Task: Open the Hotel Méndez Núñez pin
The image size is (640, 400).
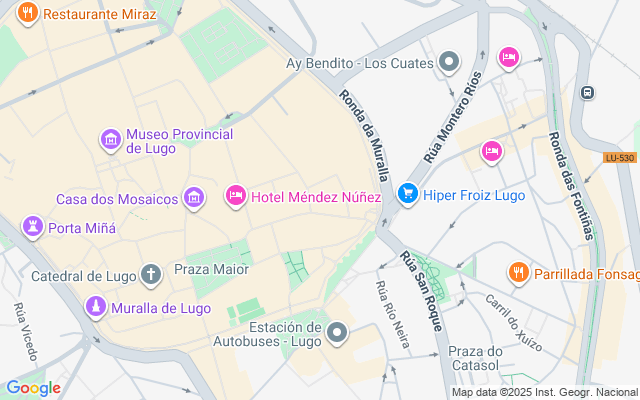Action: [x=236, y=195]
